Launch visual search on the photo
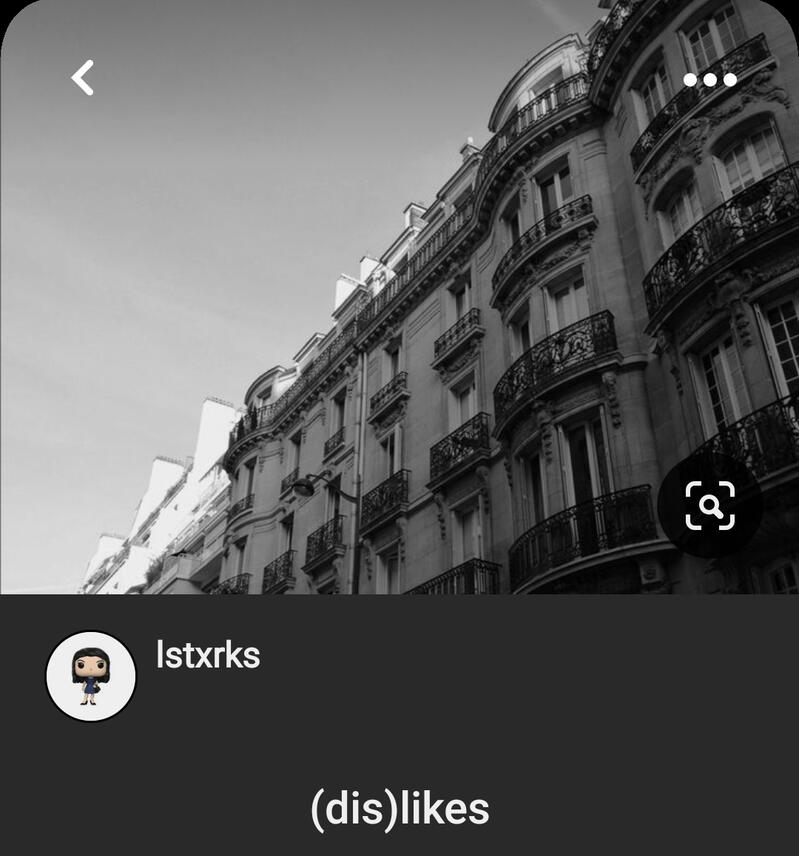 click(710, 506)
